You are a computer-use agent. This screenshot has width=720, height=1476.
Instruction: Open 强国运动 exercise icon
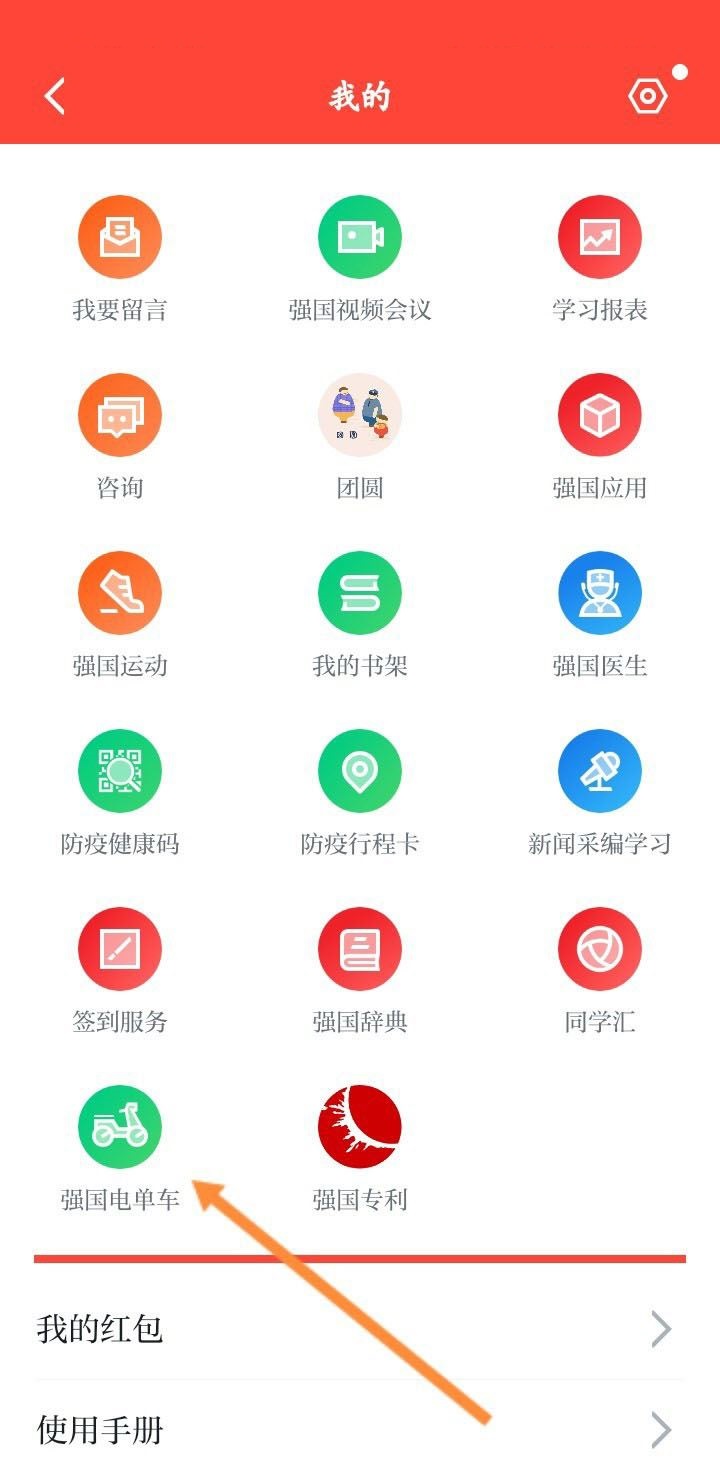(x=120, y=592)
